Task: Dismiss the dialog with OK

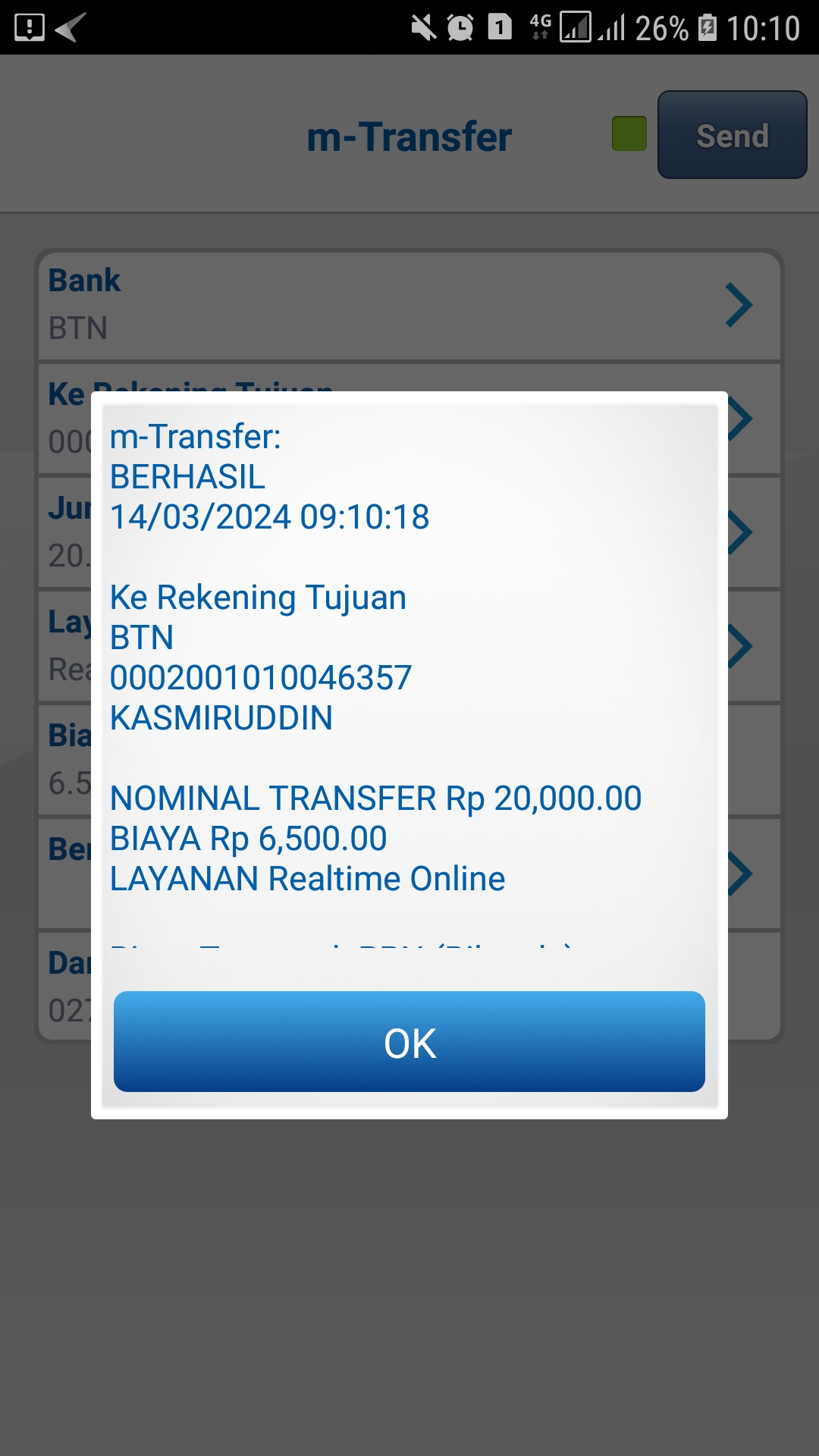Action: [x=409, y=1044]
